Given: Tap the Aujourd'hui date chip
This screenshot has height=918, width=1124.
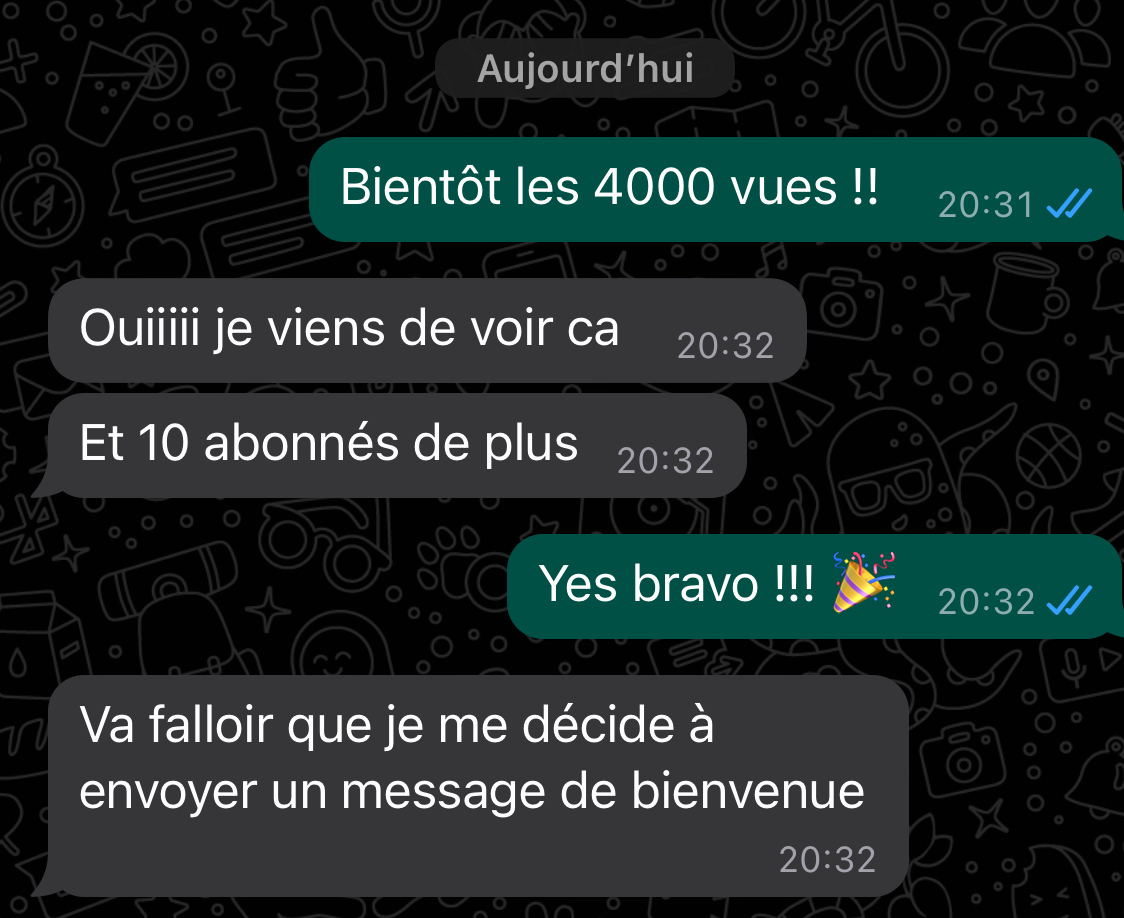Looking at the screenshot, I should tap(585, 70).
